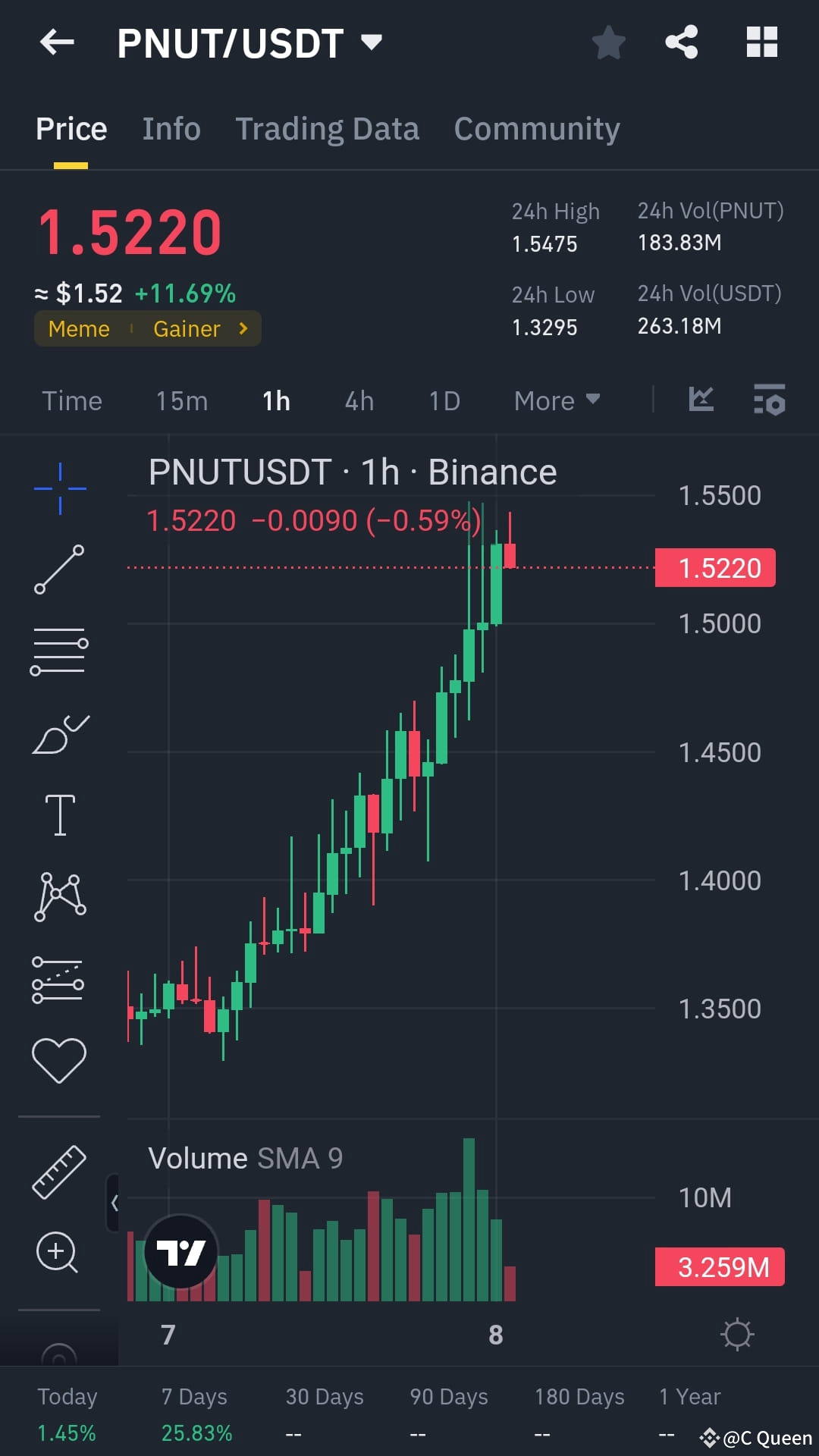Switch to the Trading Data tab

pyautogui.click(x=328, y=128)
